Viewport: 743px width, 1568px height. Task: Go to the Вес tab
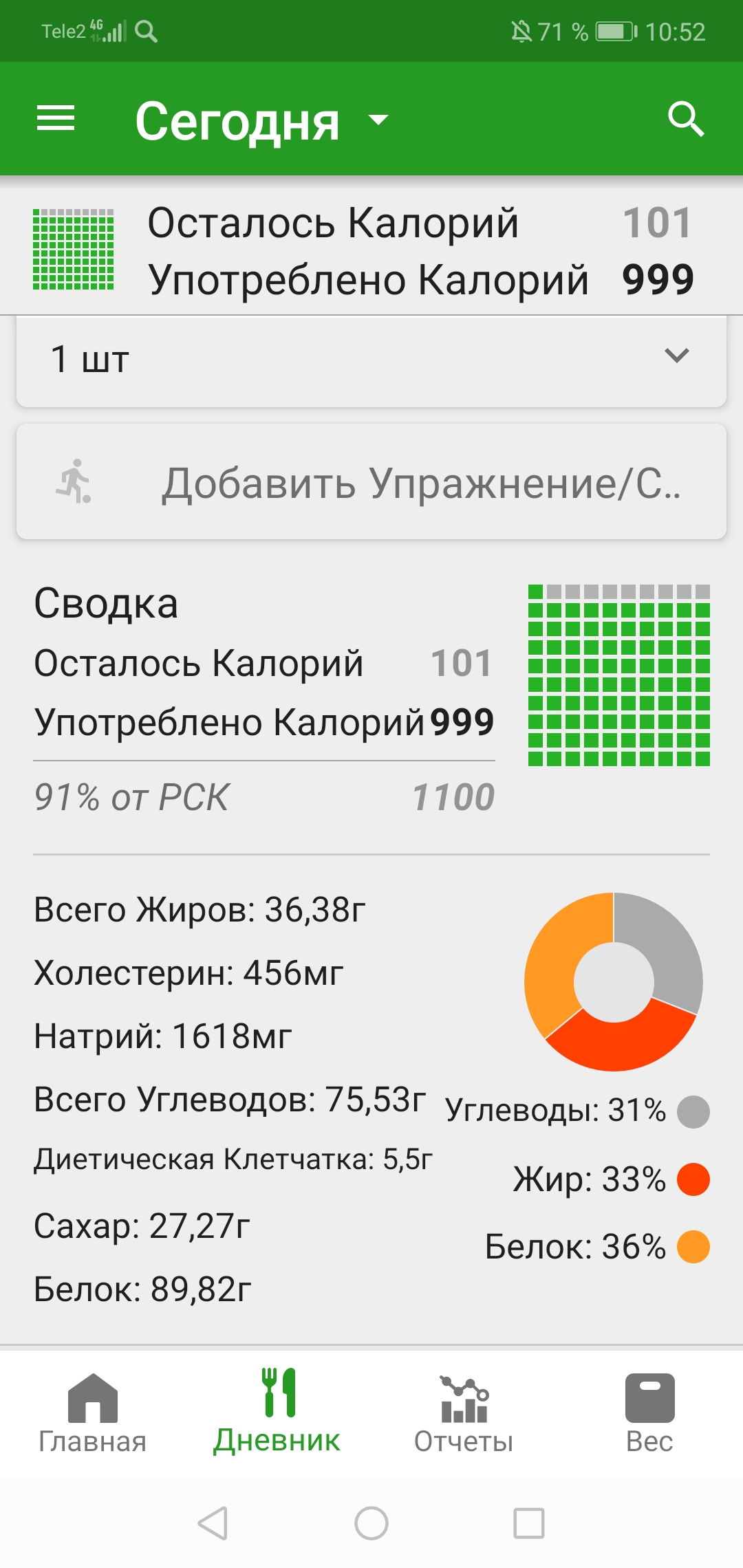(649, 1414)
